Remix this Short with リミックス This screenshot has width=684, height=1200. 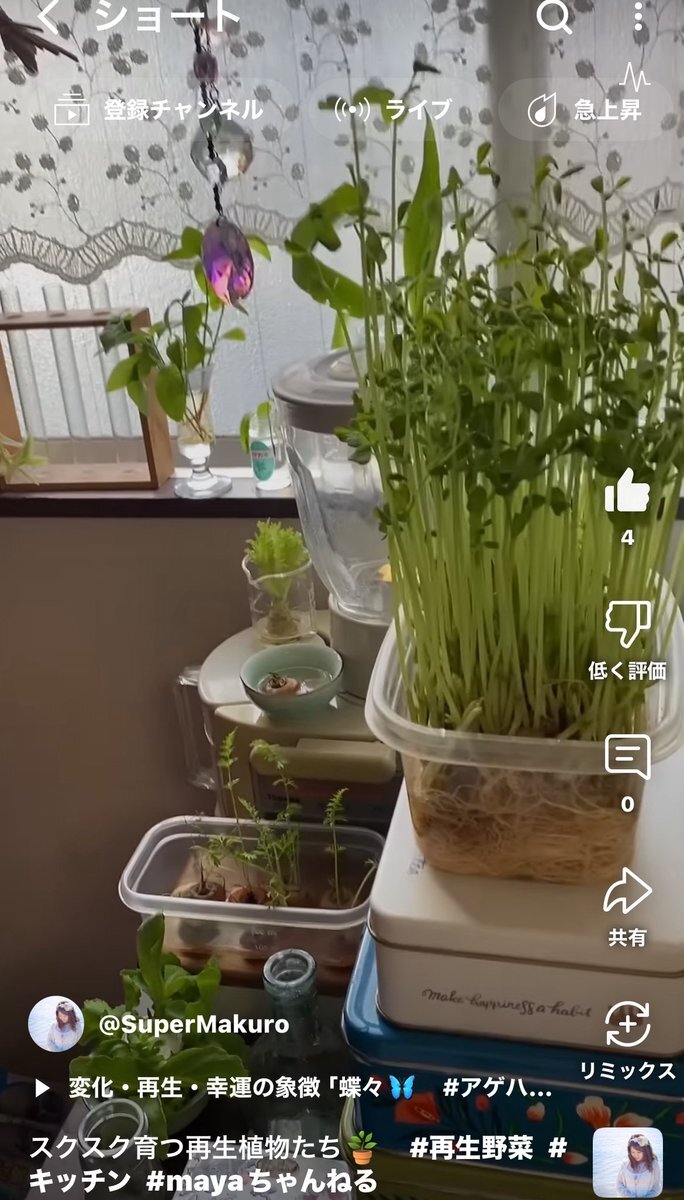627,1026
